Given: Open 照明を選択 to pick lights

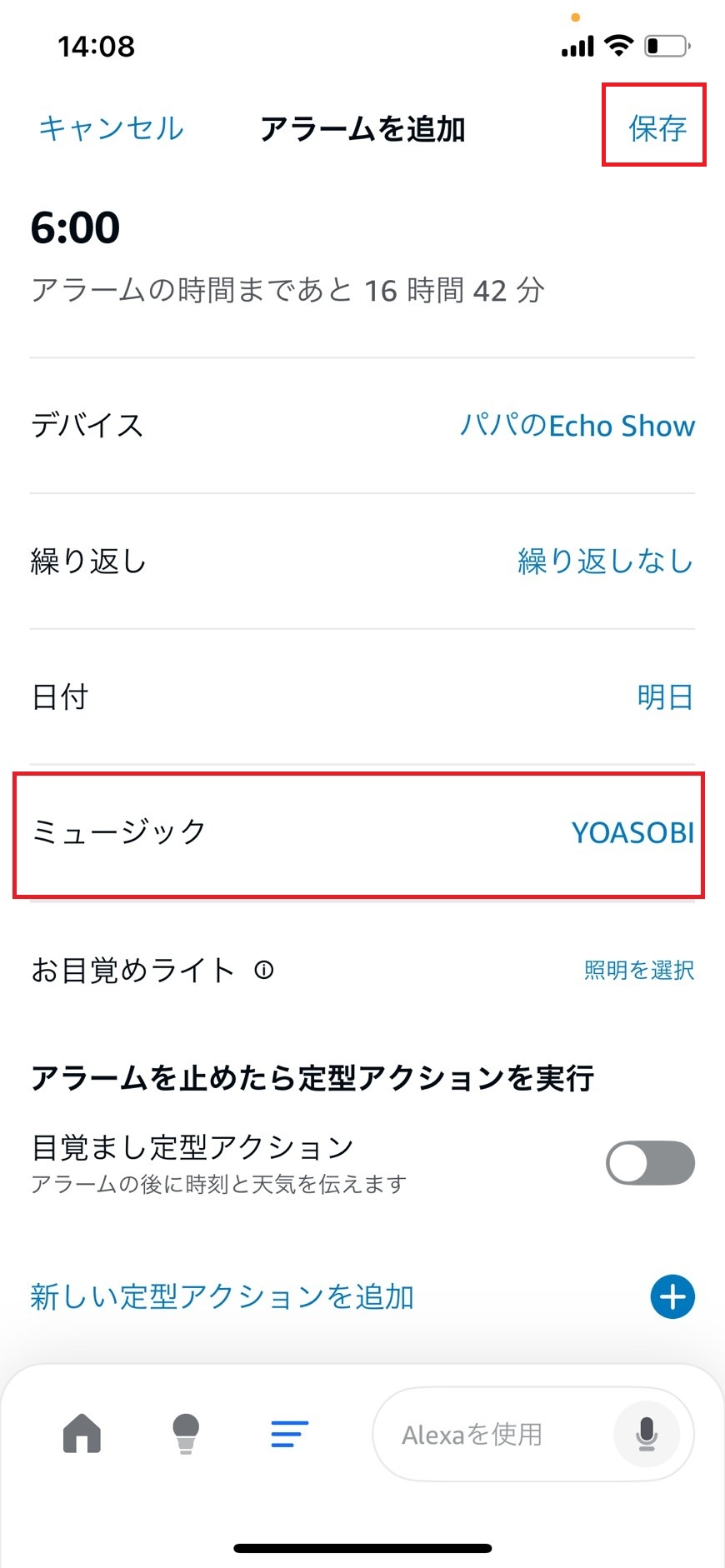Looking at the screenshot, I should (639, 970).
